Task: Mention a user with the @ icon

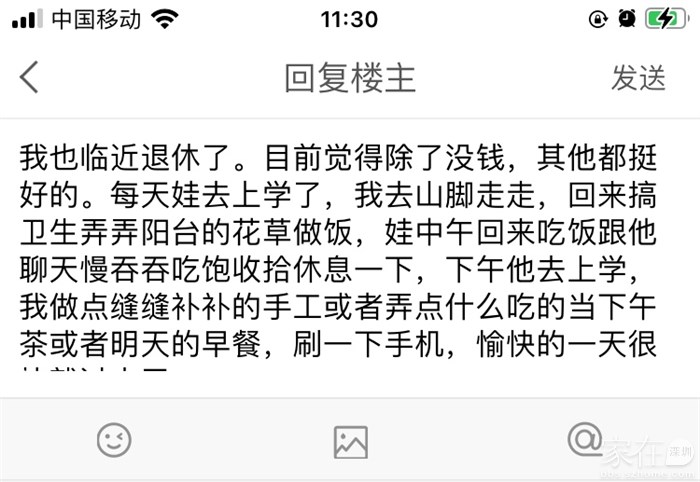Action: tap(584, 438)
